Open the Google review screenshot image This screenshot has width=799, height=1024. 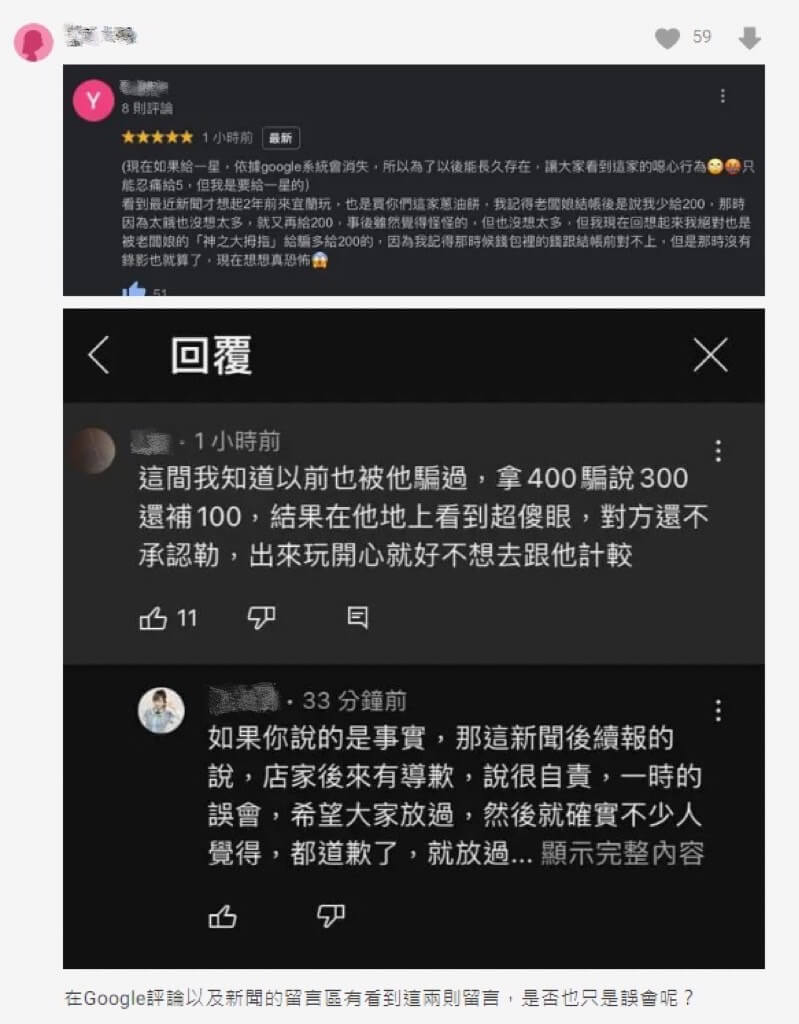[413, 180]
